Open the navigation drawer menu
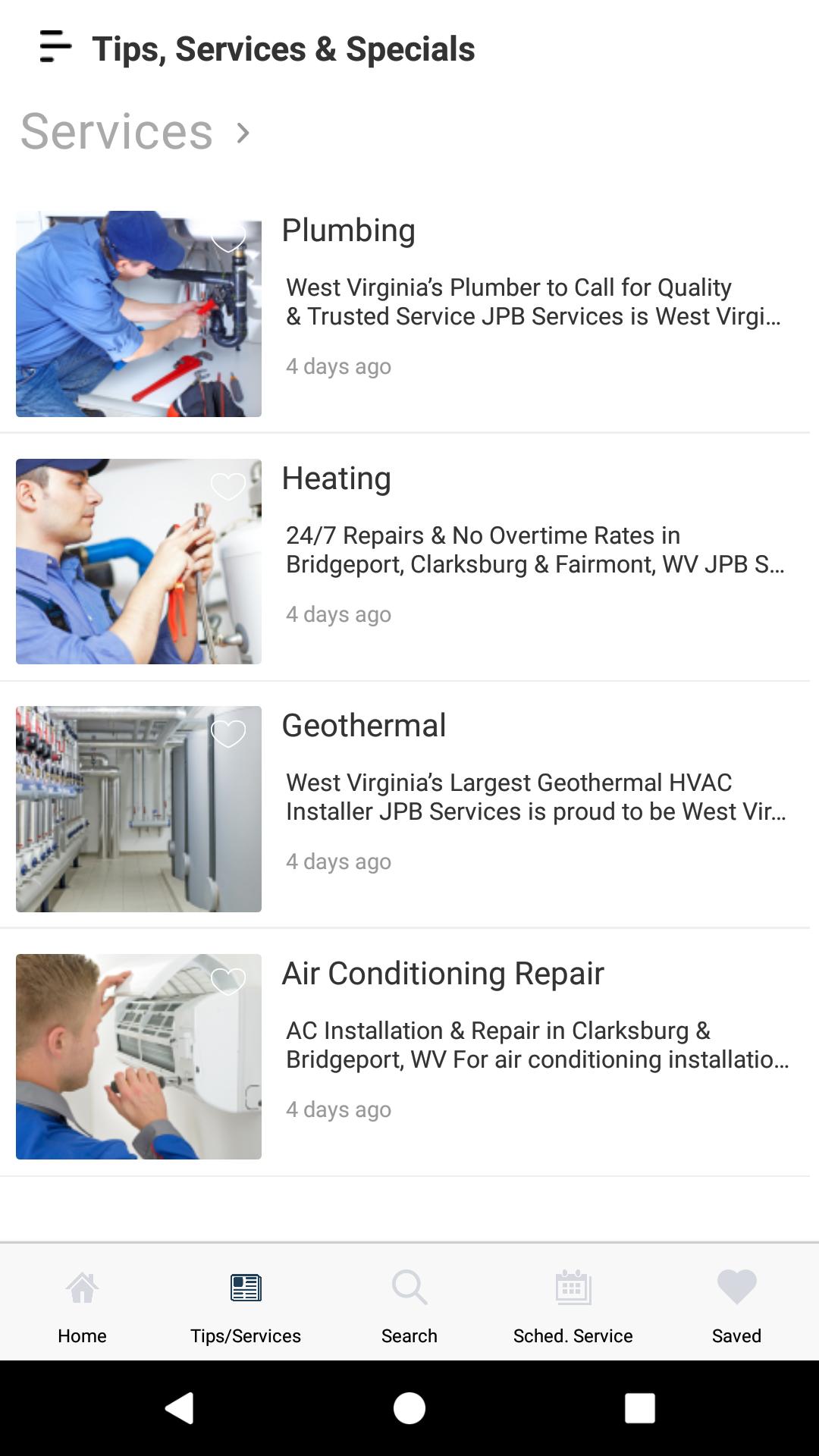This screenshot has height=1456, width=819. [x=55, y=47]
